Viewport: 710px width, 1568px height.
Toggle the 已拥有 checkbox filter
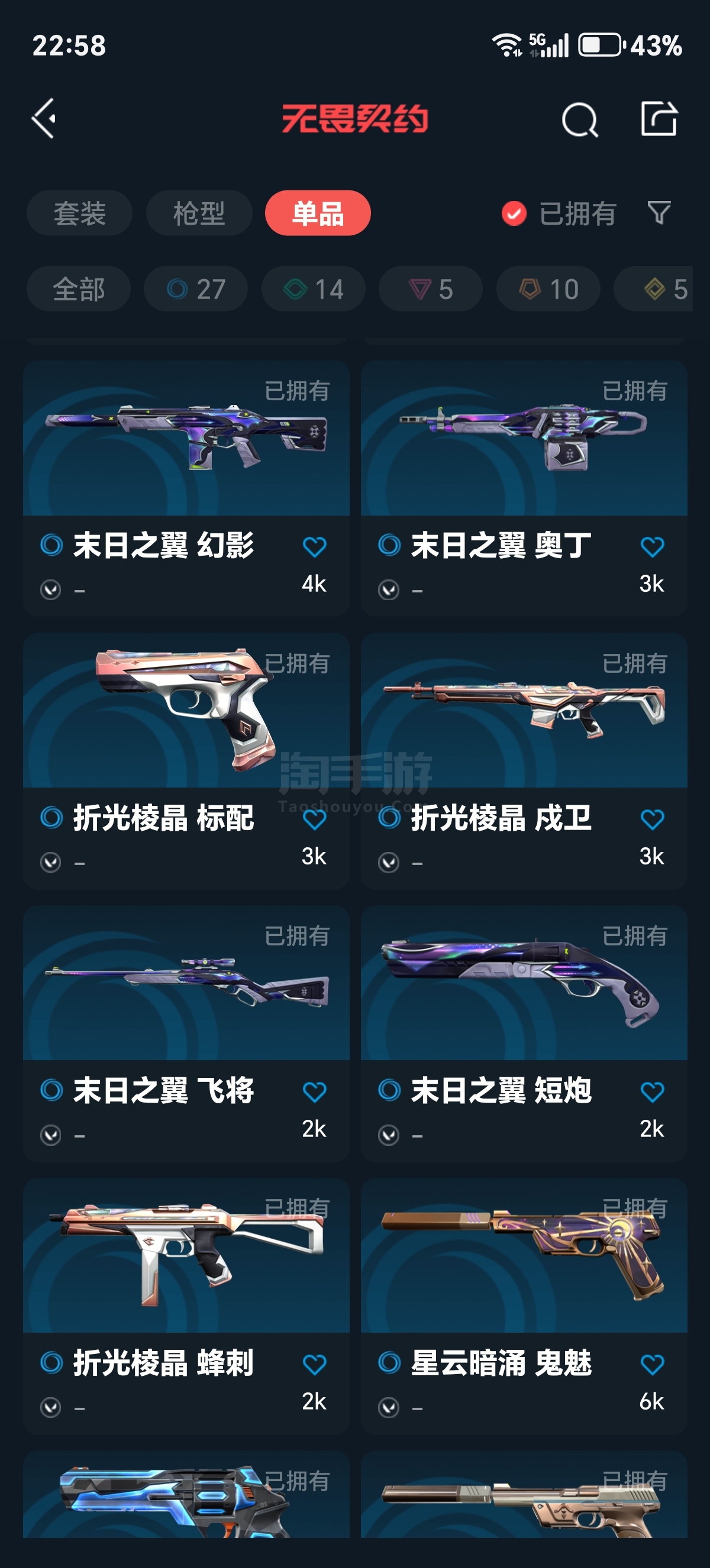(x=514, y=213)
